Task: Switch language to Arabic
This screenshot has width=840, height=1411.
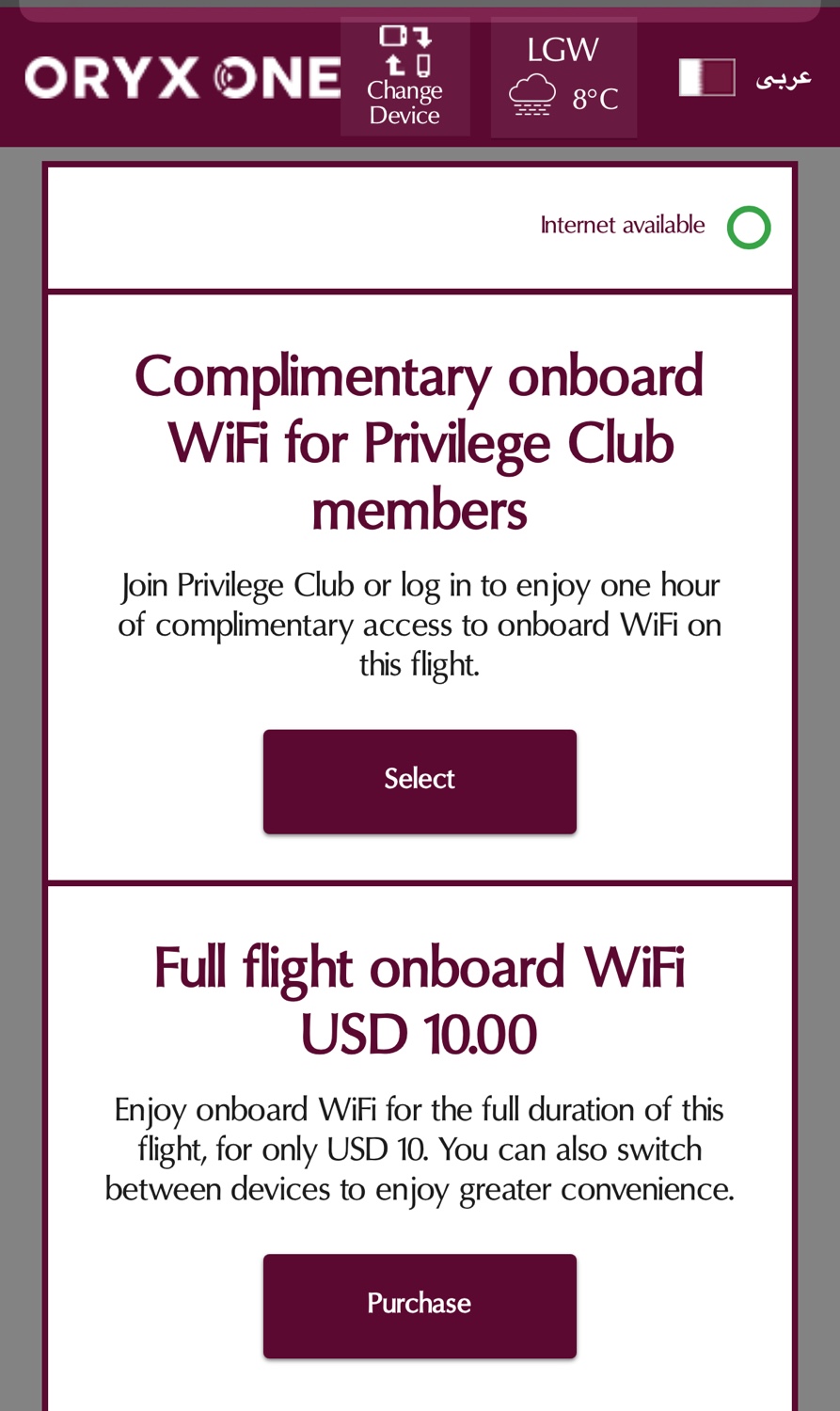Action: point(783,78)
